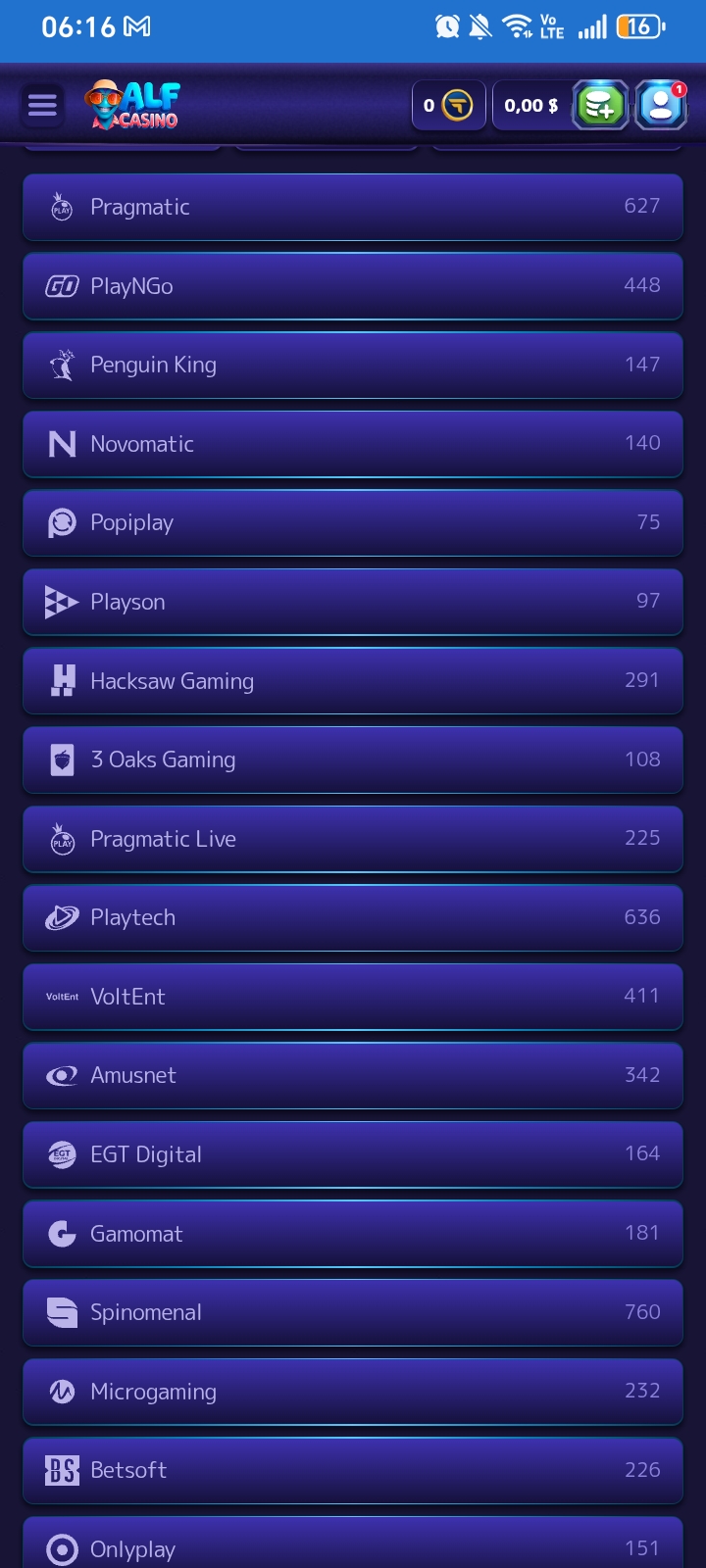Open VoltEnt games list
This screenshot has height=1568, width=706.
[x=353, y=997]
